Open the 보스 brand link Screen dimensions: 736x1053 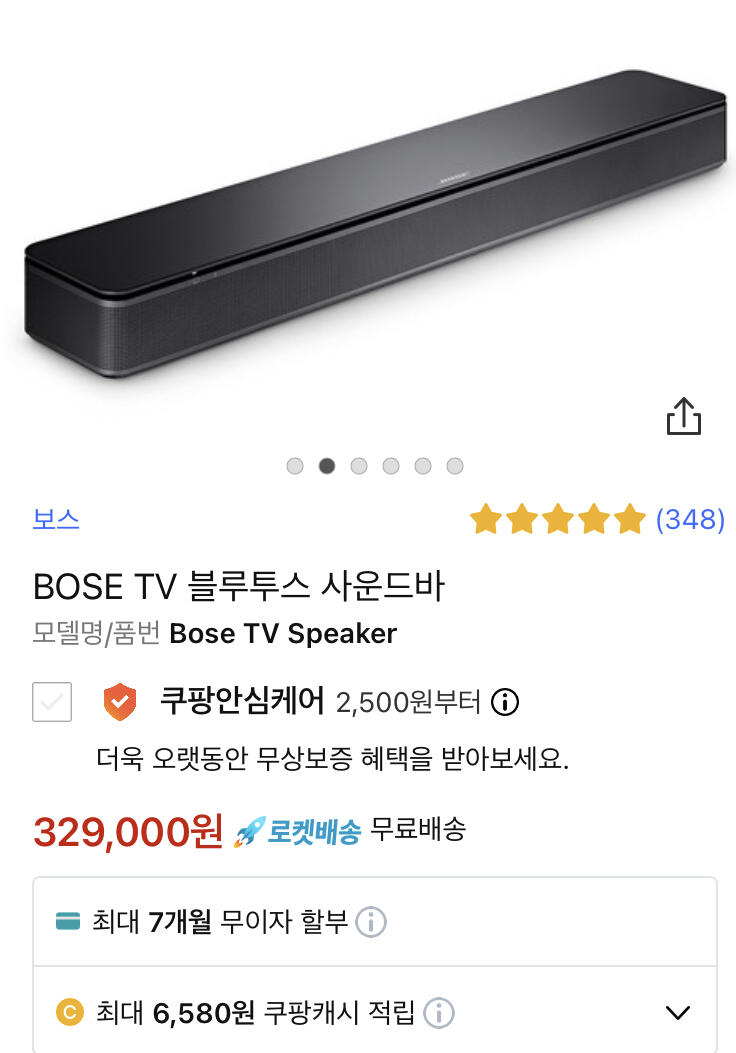(56, 520)
